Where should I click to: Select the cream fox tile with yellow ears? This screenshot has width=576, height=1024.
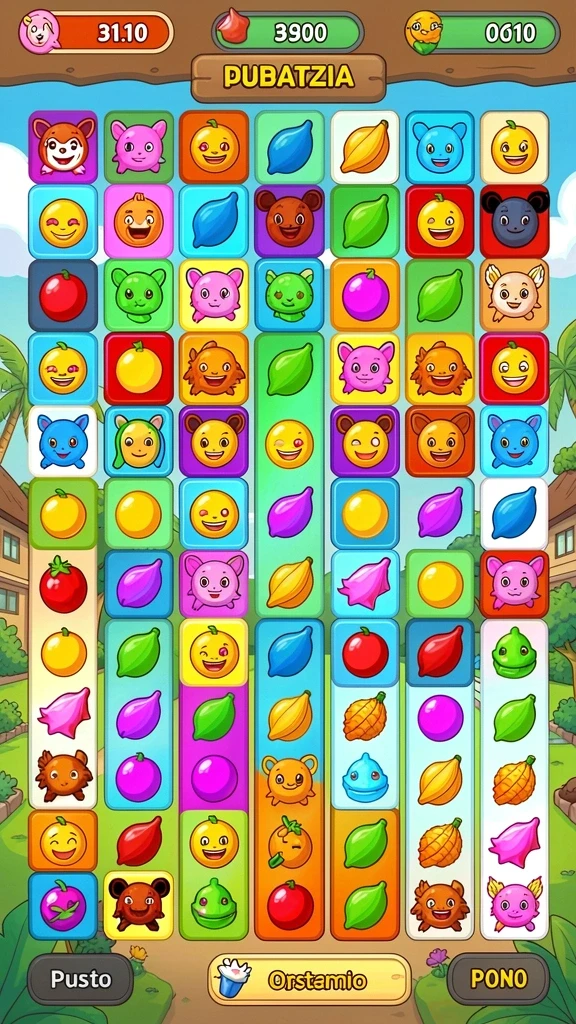[514, 295]
